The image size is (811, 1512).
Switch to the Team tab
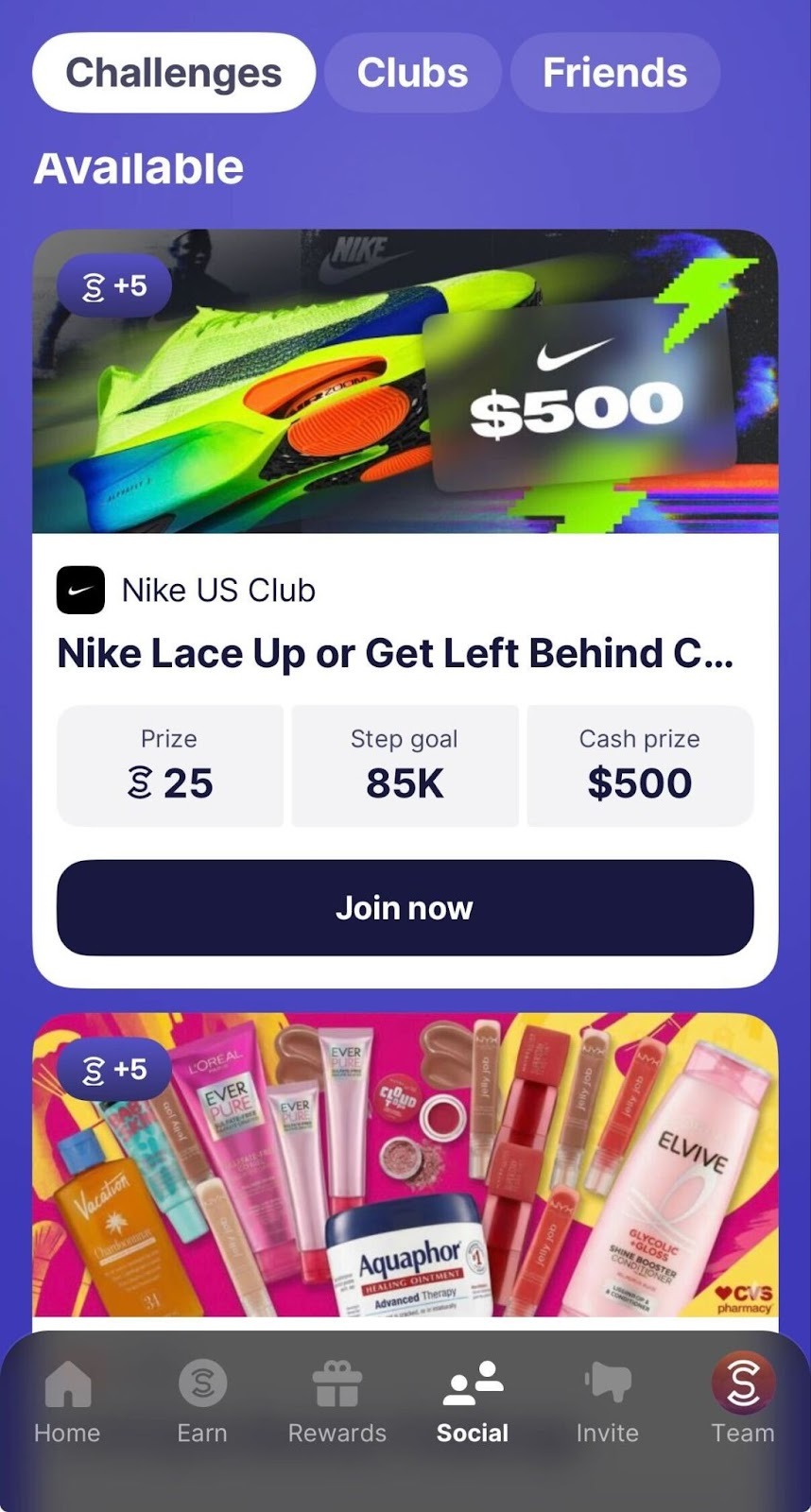(x=742, y=1402)
